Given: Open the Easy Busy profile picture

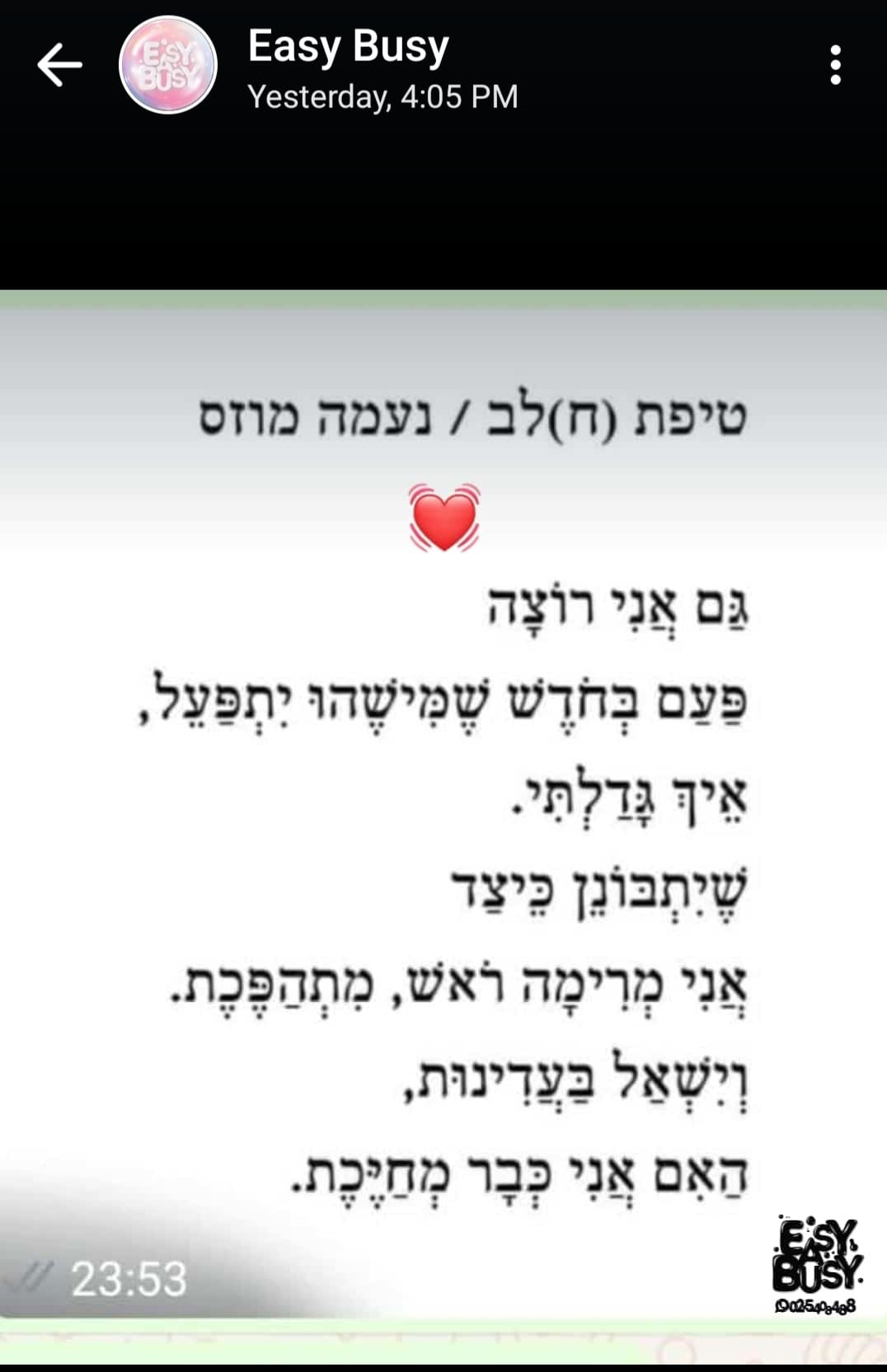Looking at the screenshot, I should point(168,65).
